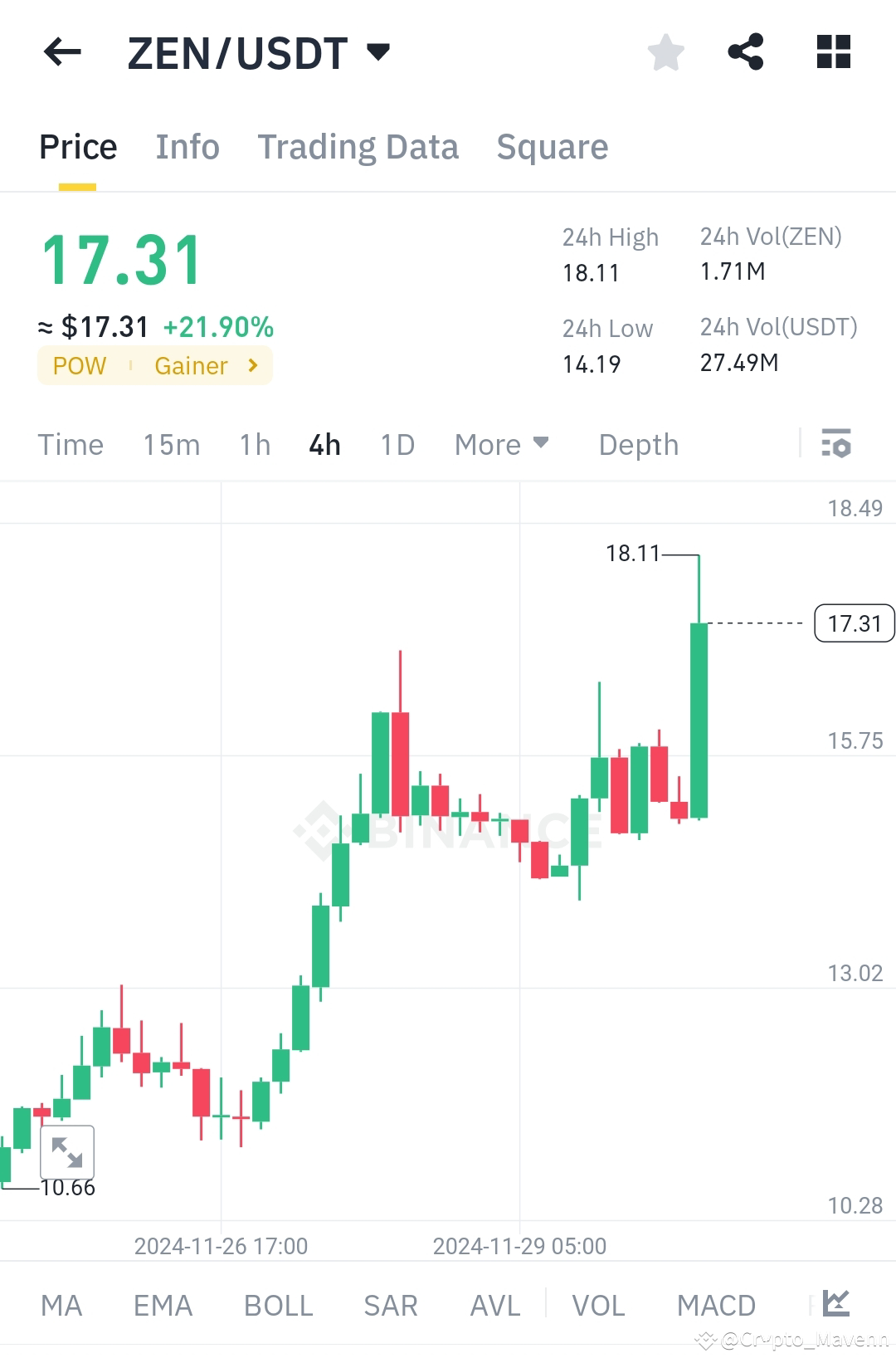Tap the back arrow icon
896x1358 pixels.
pos(61,52)
